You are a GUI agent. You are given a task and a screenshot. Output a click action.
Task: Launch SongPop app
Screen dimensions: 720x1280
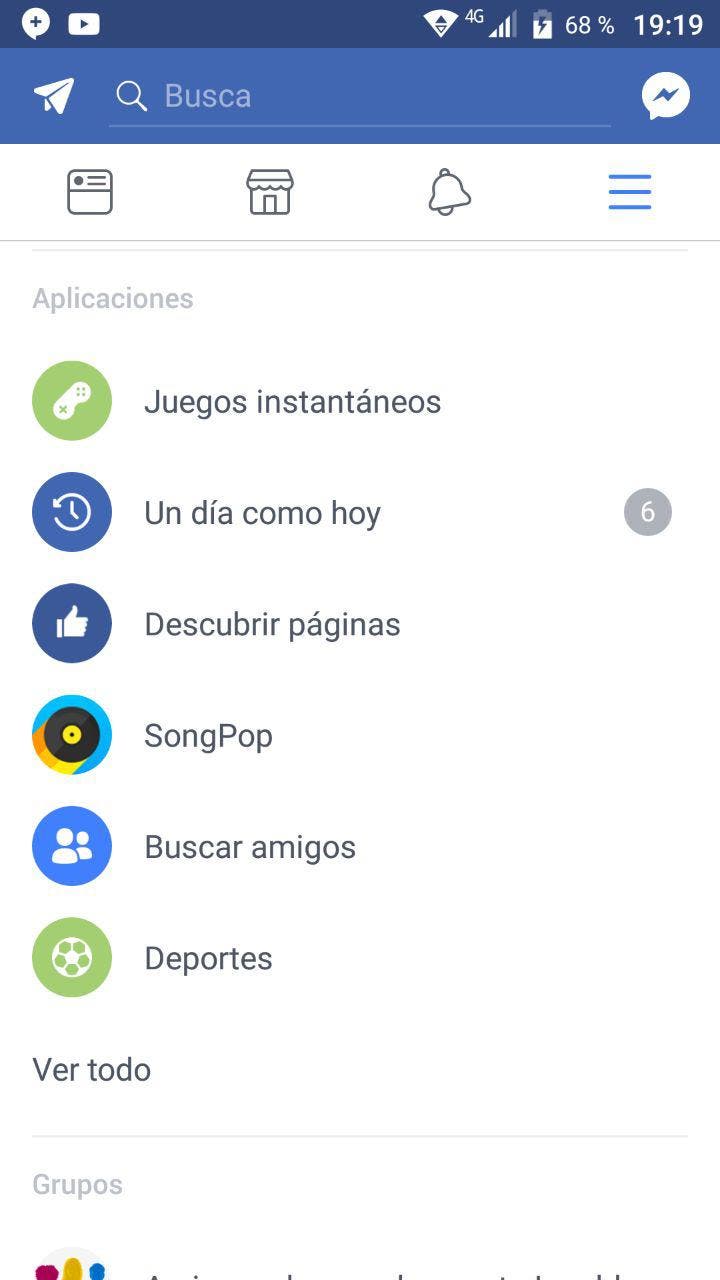tap(208, 736)
